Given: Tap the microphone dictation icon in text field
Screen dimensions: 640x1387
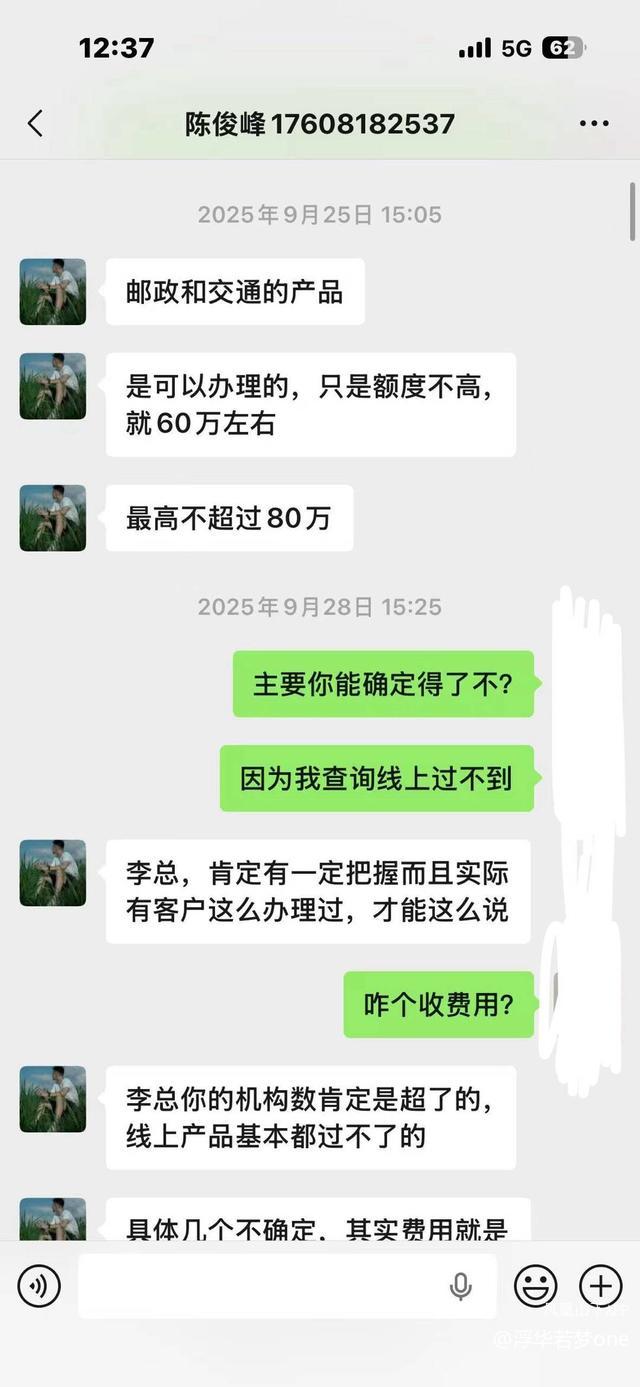Looking at the screenshot, I should click(x=461, y=1286).
